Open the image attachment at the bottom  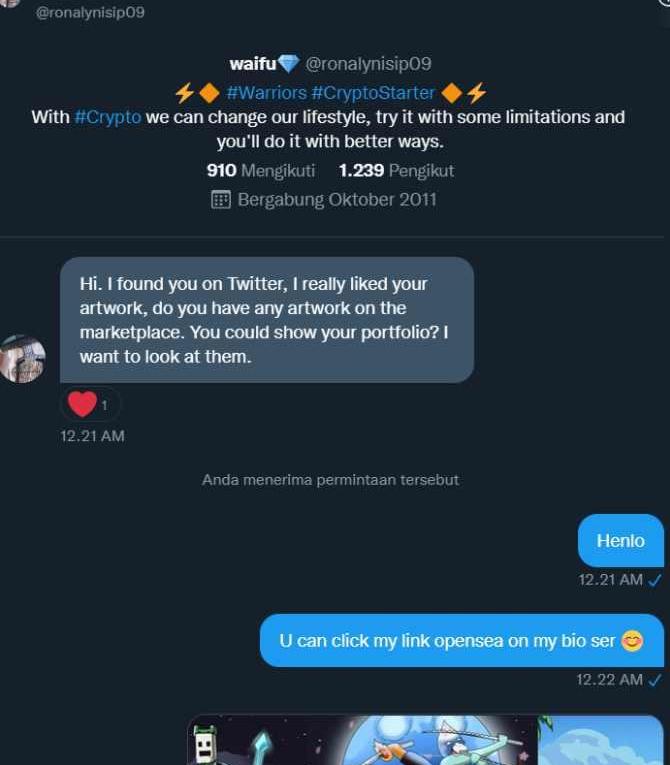(x=425, y=740)
